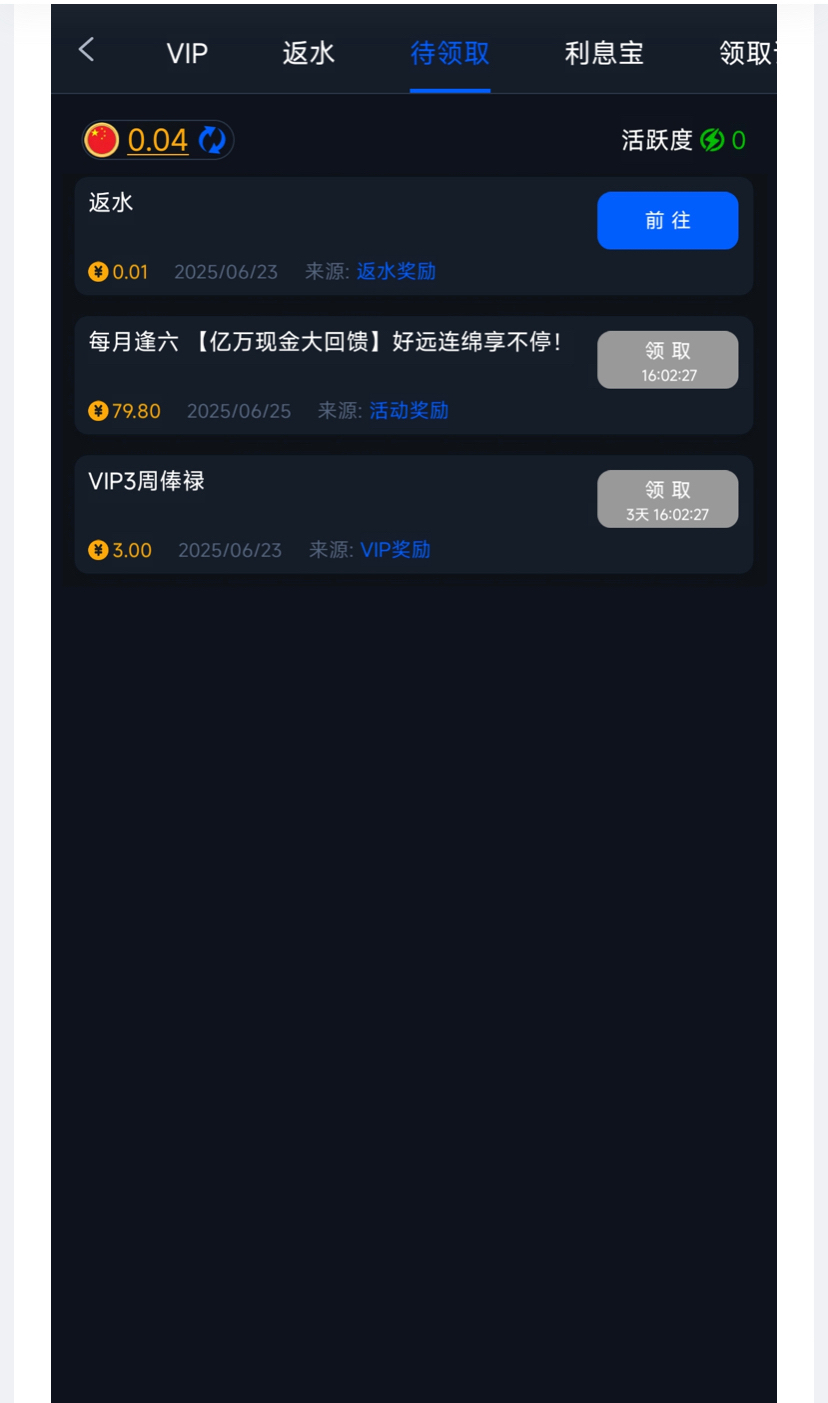
Task: Switch to the 返水 tab
Action: [308, 54]
